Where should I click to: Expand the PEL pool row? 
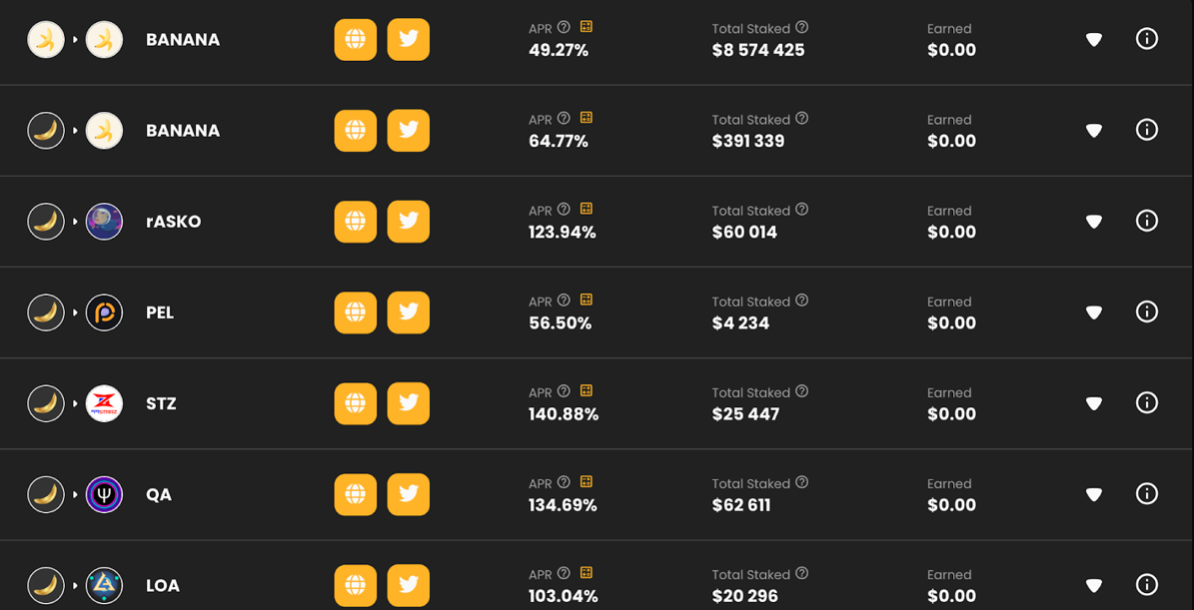tap(1094, 312)
